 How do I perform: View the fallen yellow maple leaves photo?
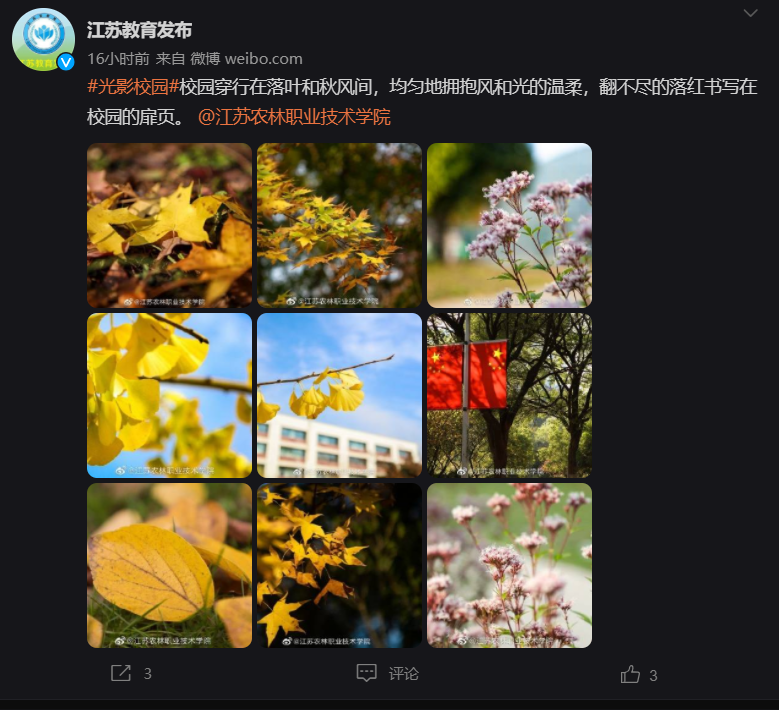click(x=169, y=225)
